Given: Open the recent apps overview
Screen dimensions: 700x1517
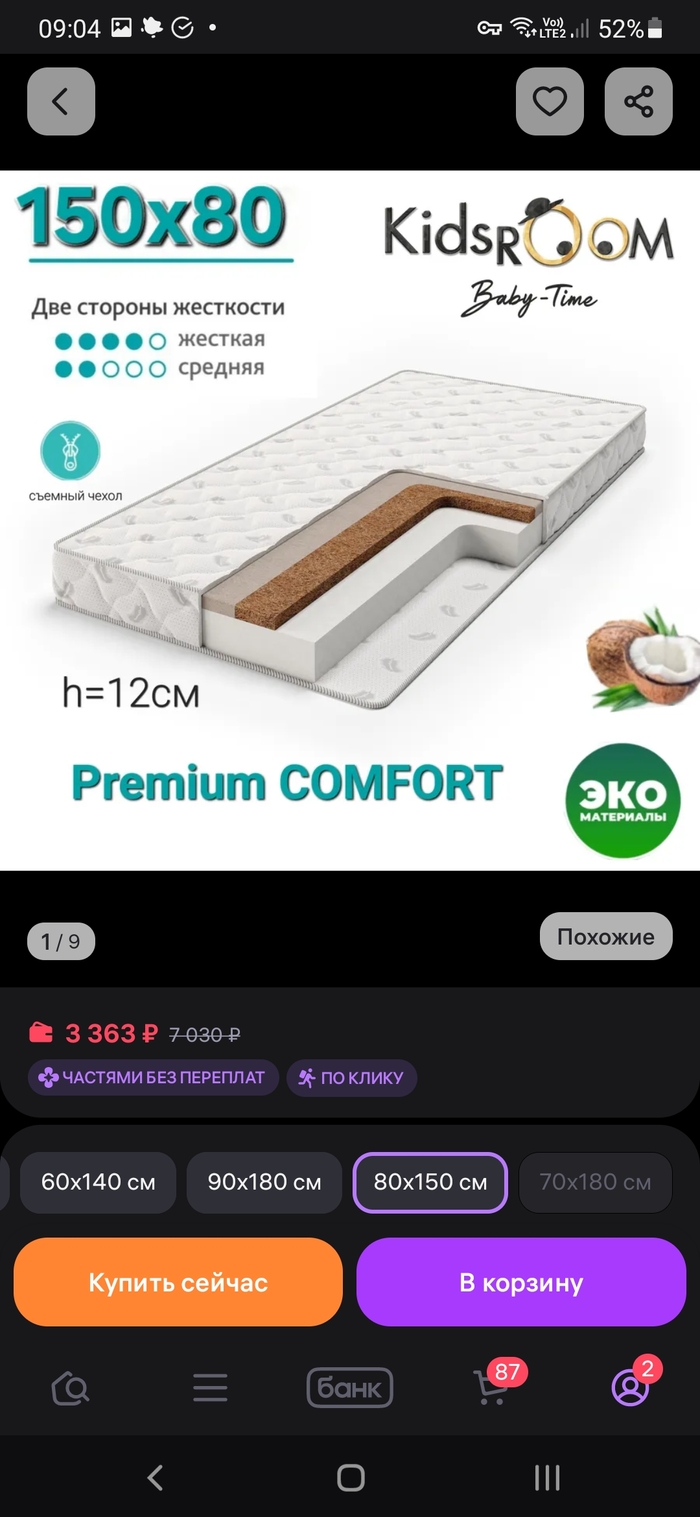Looking at the screenshot, I should click(x=547, y=1478).
